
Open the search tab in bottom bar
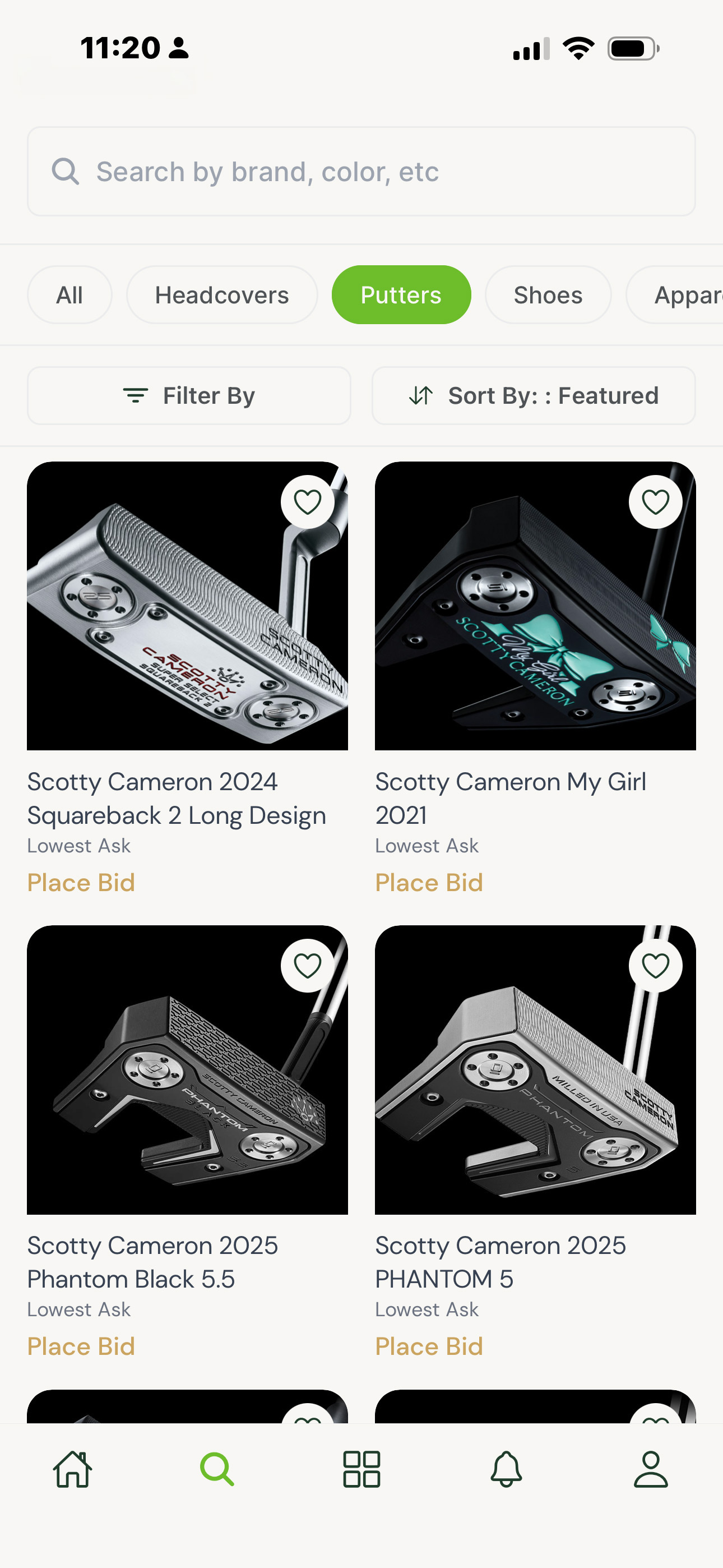tap(217, 1469)
